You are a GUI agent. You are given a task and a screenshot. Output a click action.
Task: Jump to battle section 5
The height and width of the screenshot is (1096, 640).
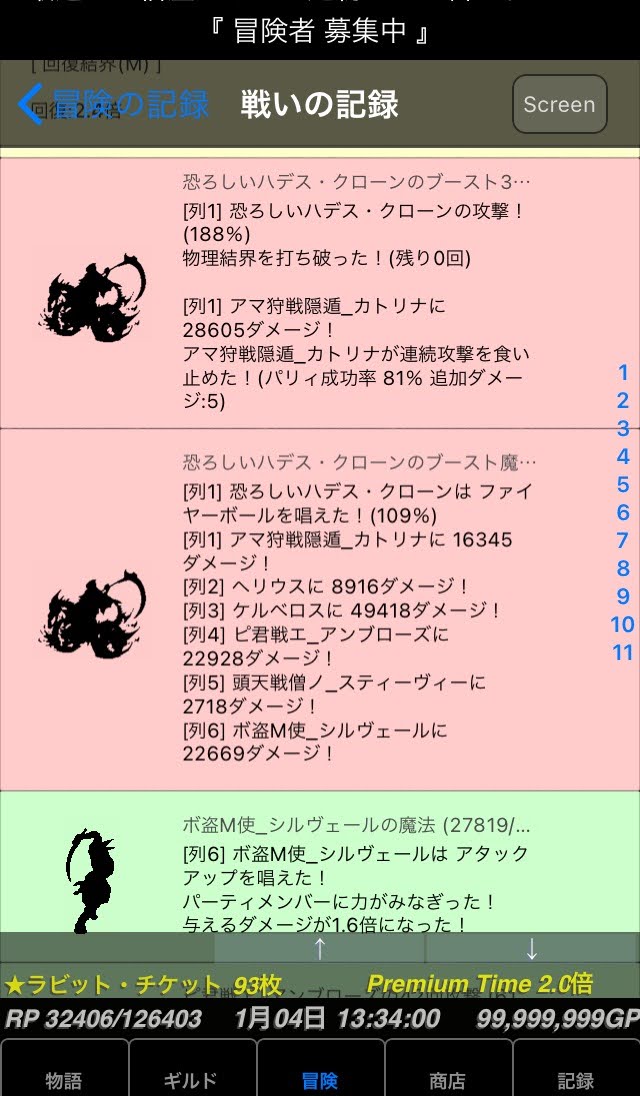pos(623,485)
